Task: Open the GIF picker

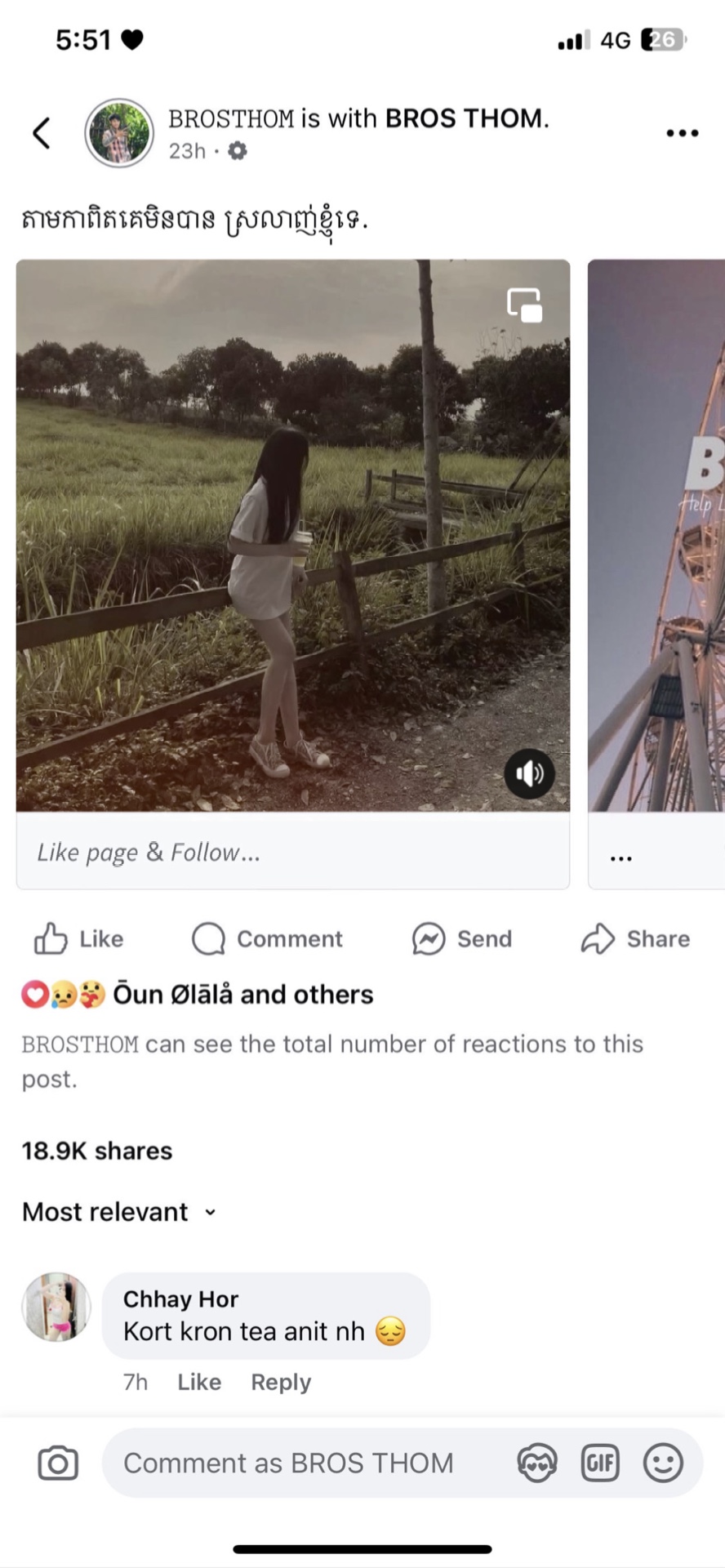Action: click(x=600, y=1463)
